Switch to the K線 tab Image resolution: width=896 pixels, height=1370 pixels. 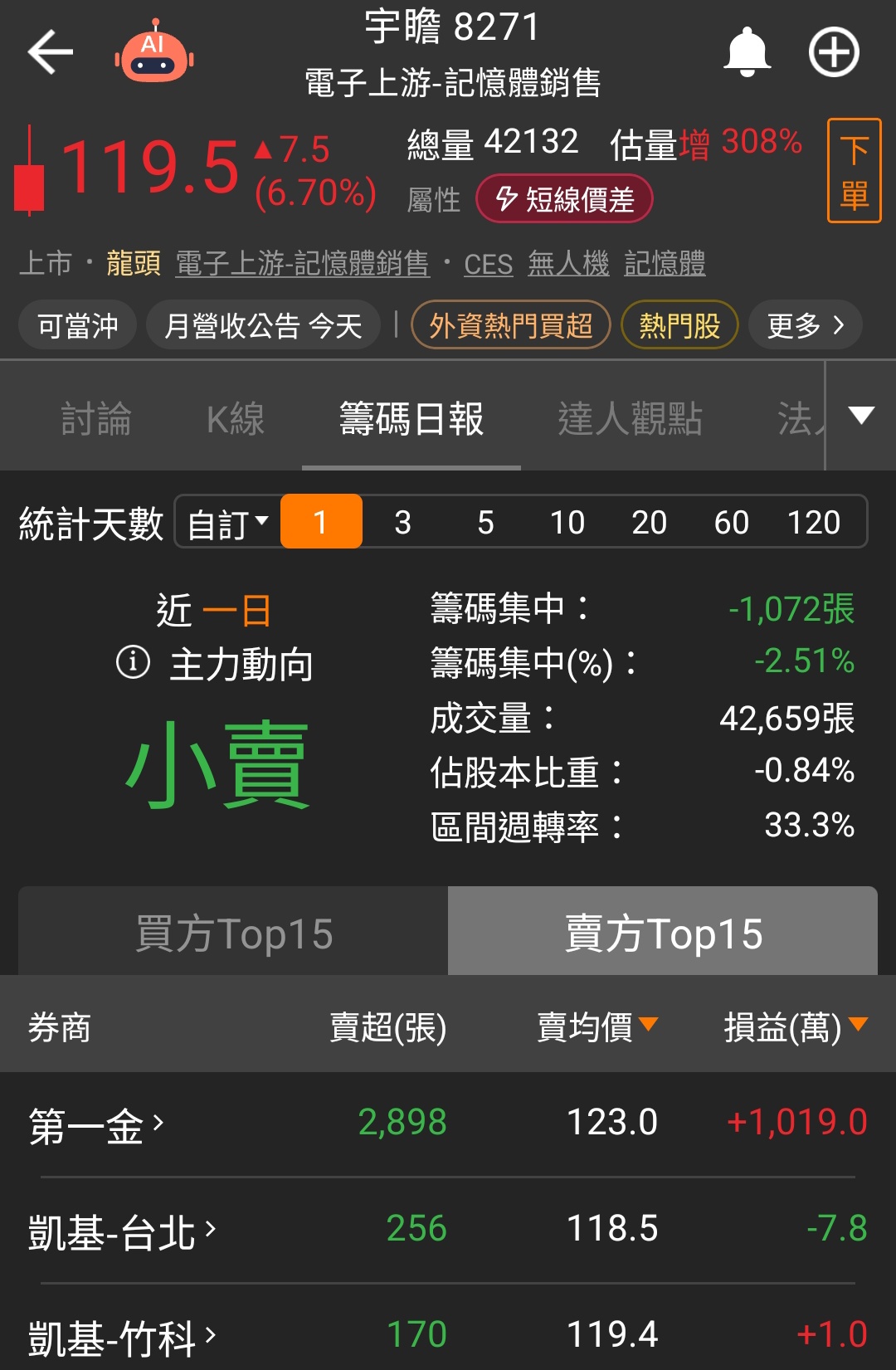pos(236,418)
